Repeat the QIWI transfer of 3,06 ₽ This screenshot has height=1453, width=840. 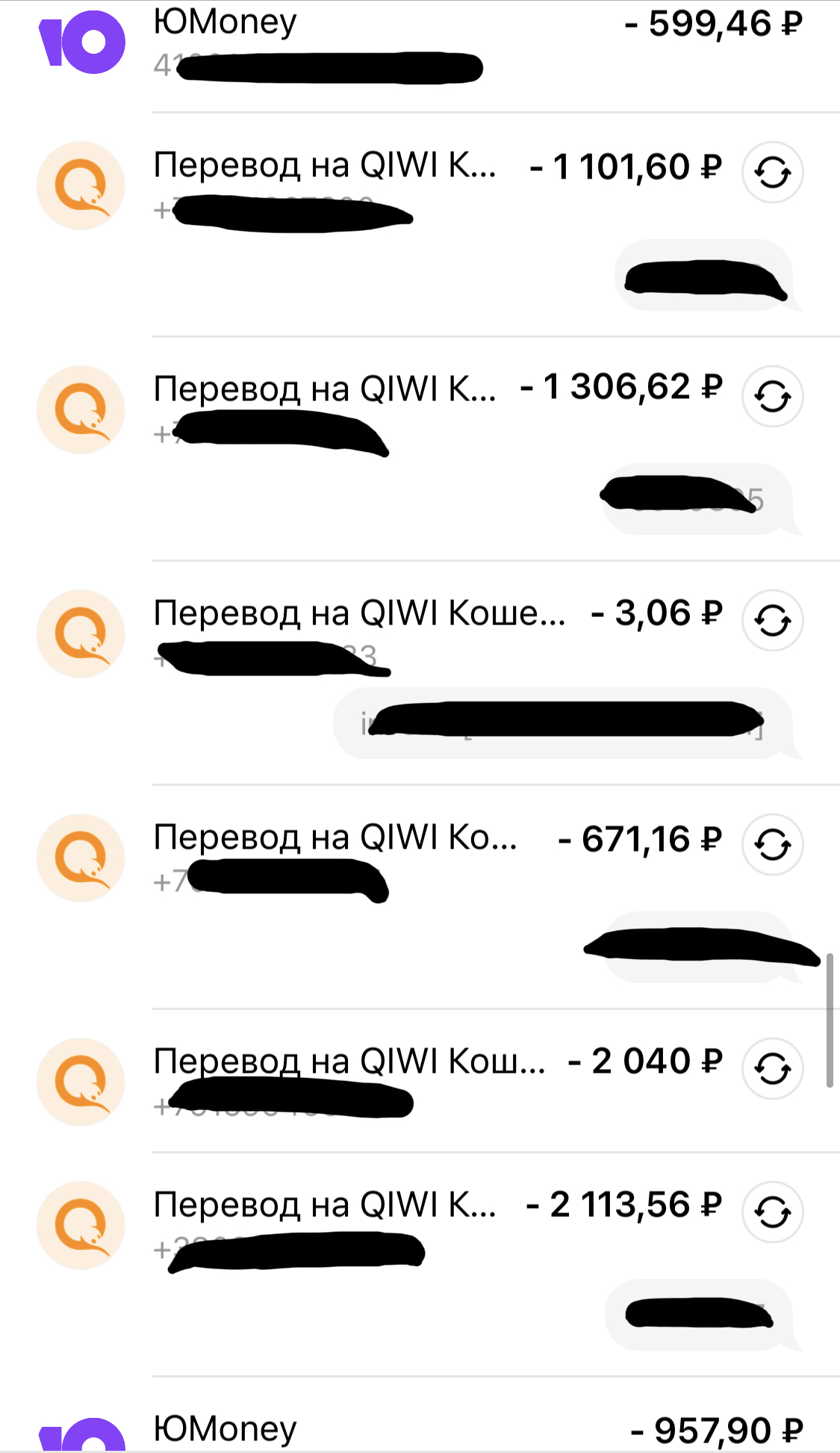[x=772, y=620]
